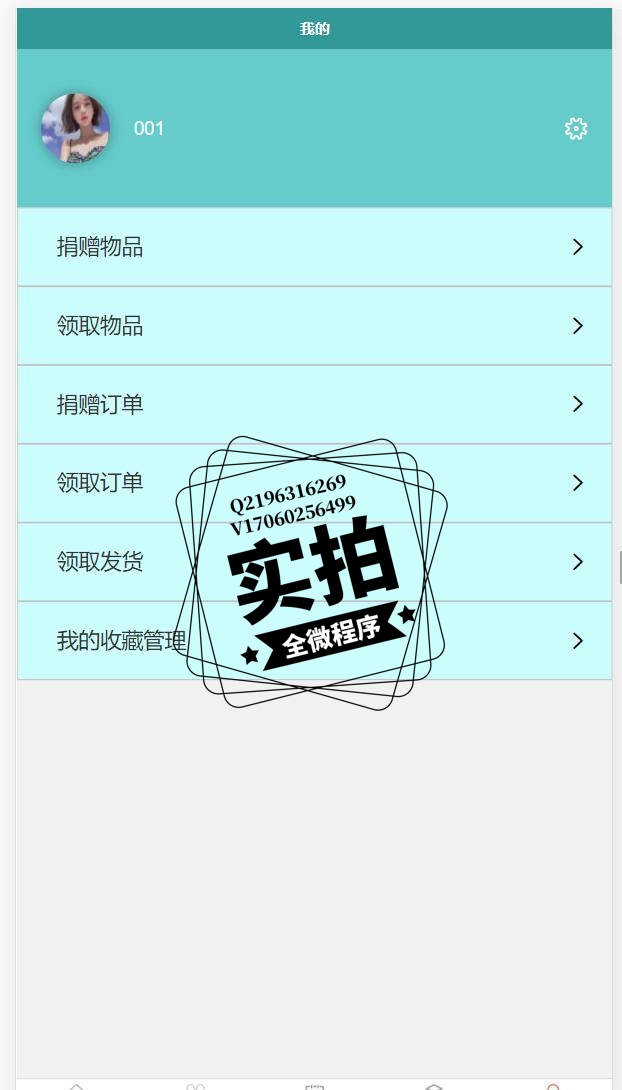
Task: Go to 捐赠订单
Action: click(x=314, y=404)
